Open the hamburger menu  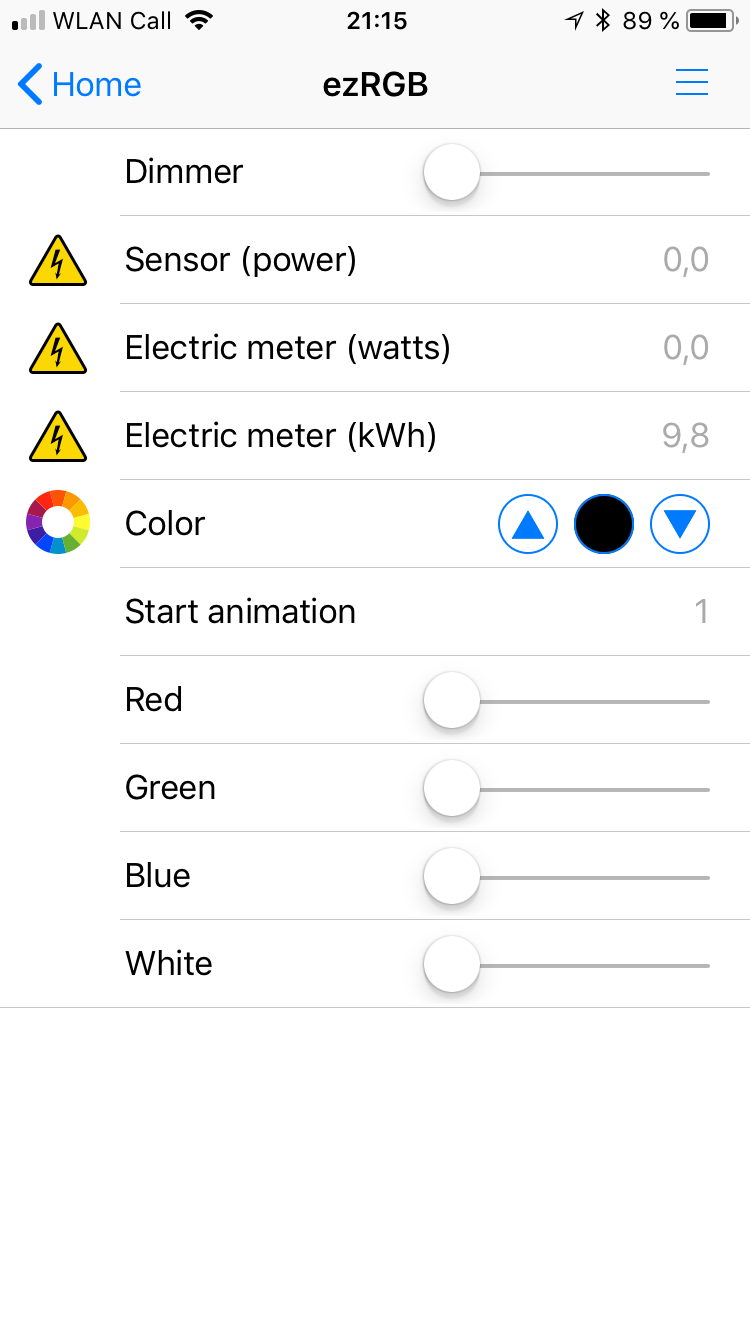pos(692,83)
